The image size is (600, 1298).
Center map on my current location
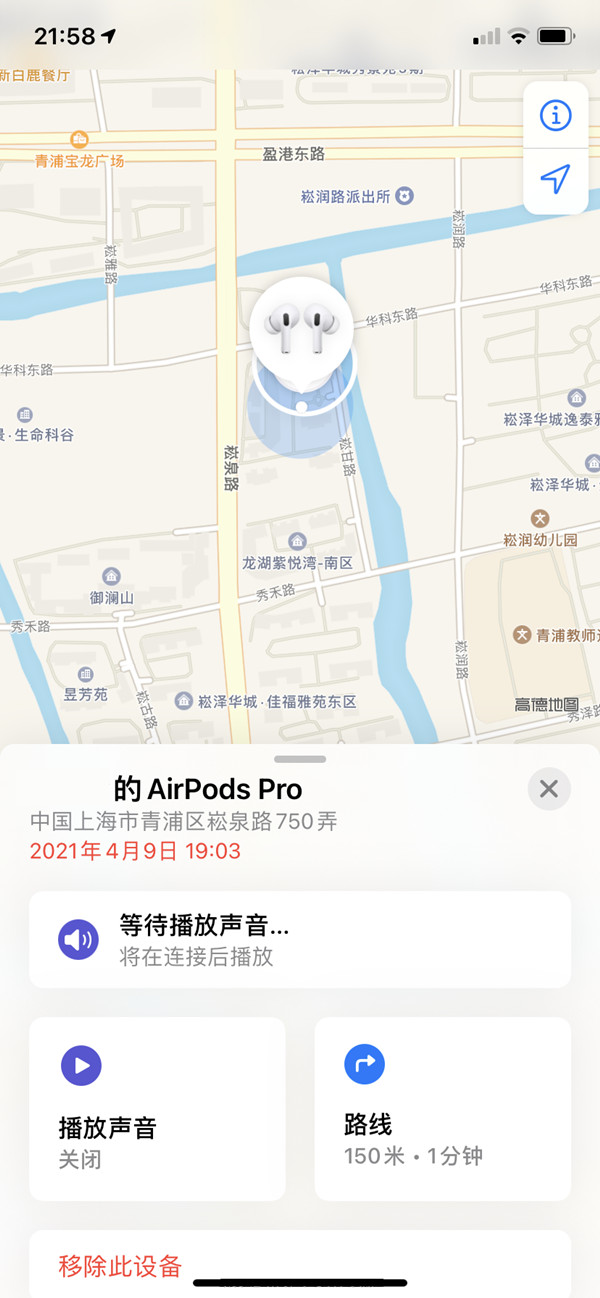click(x=555, y=180)
